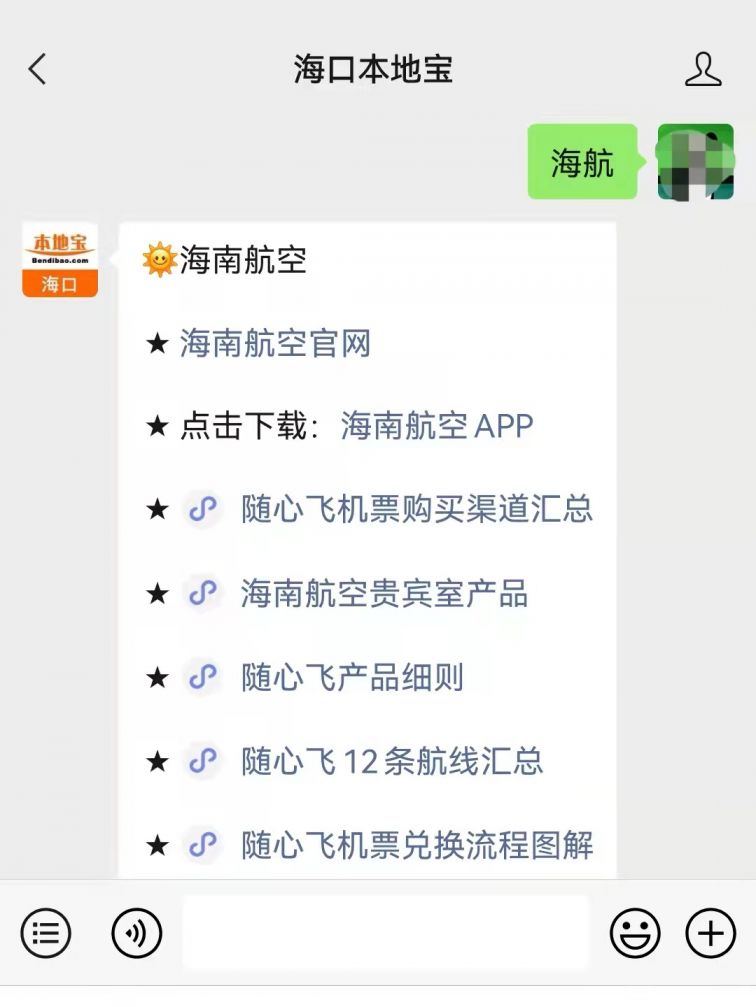
Task: Tap the message input field
Action: click(385, 933)
